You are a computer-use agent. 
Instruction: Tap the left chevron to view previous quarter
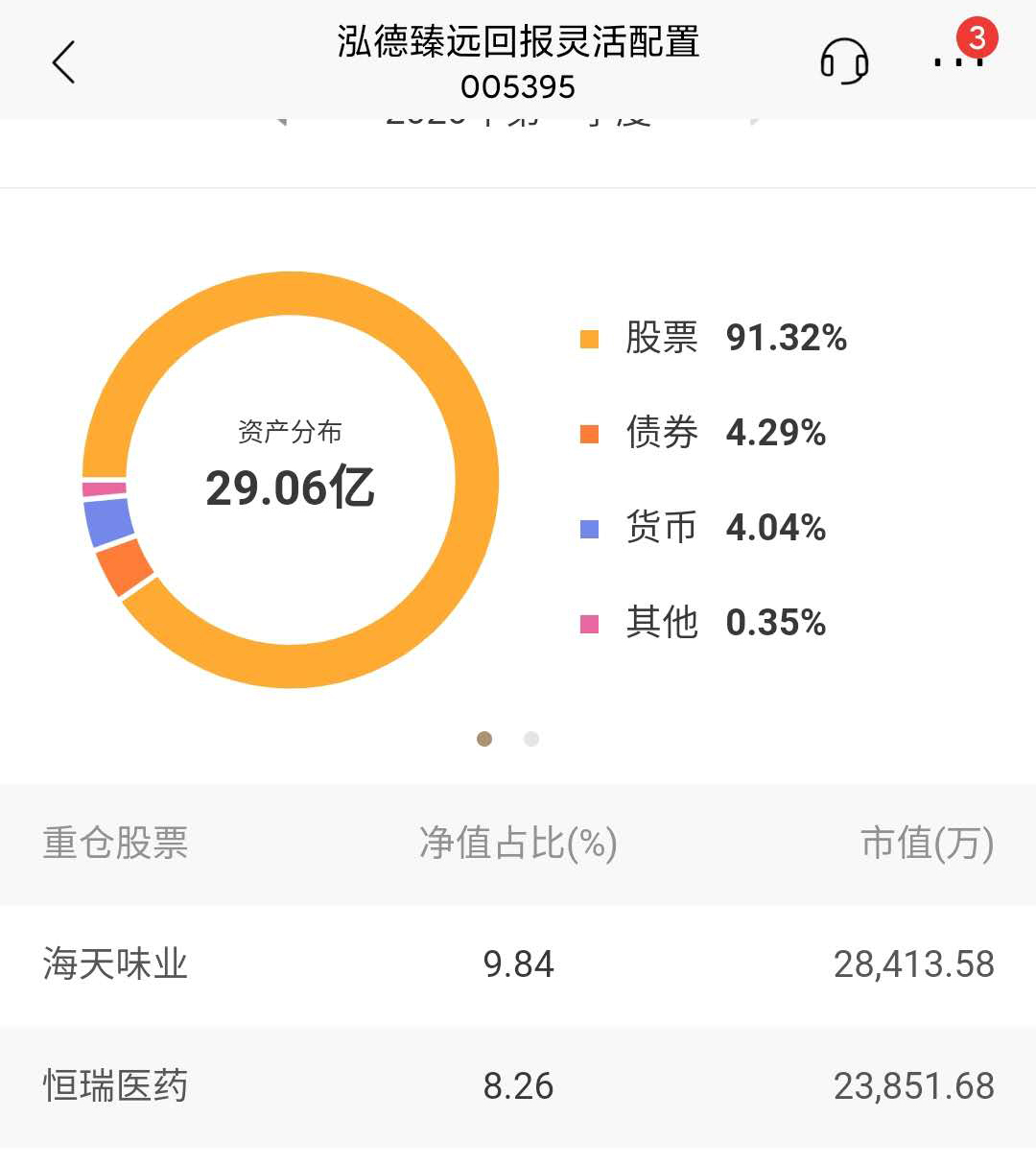click(281, 117)
